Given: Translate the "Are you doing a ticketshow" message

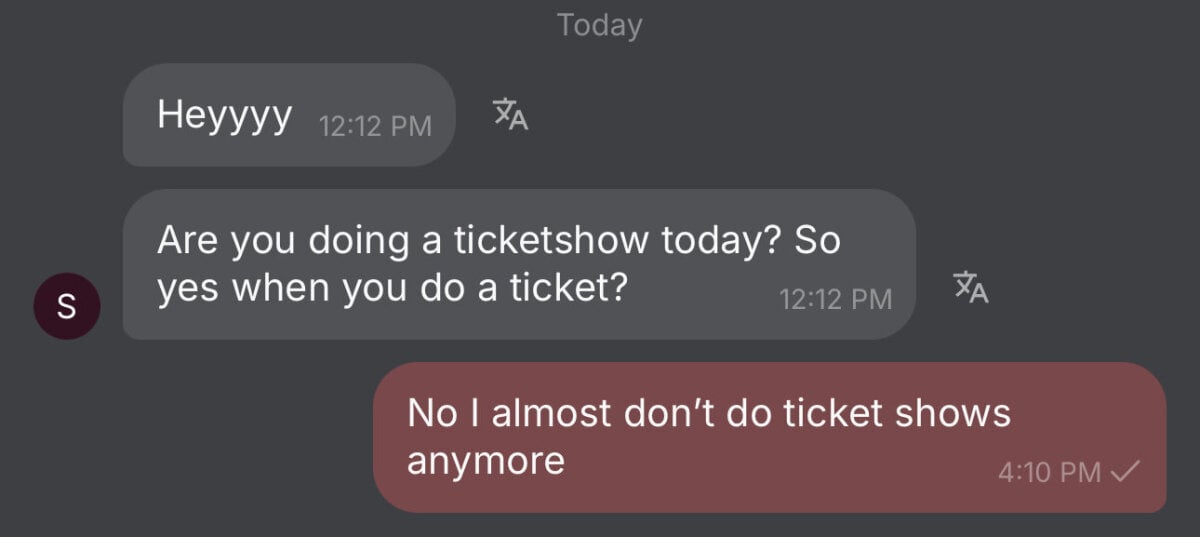Looking at the screenshot, I should click(970, 287).
